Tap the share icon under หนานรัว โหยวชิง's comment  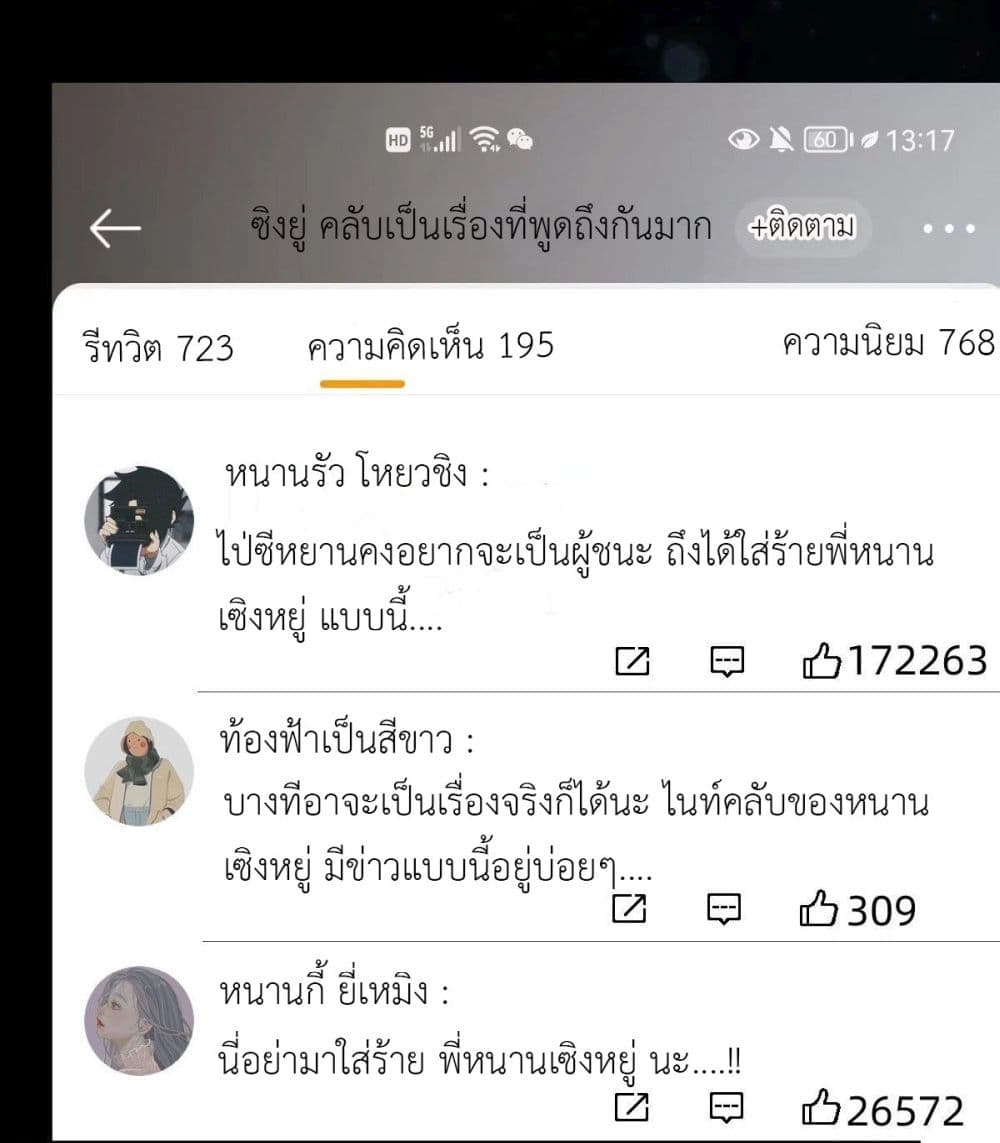634,660
